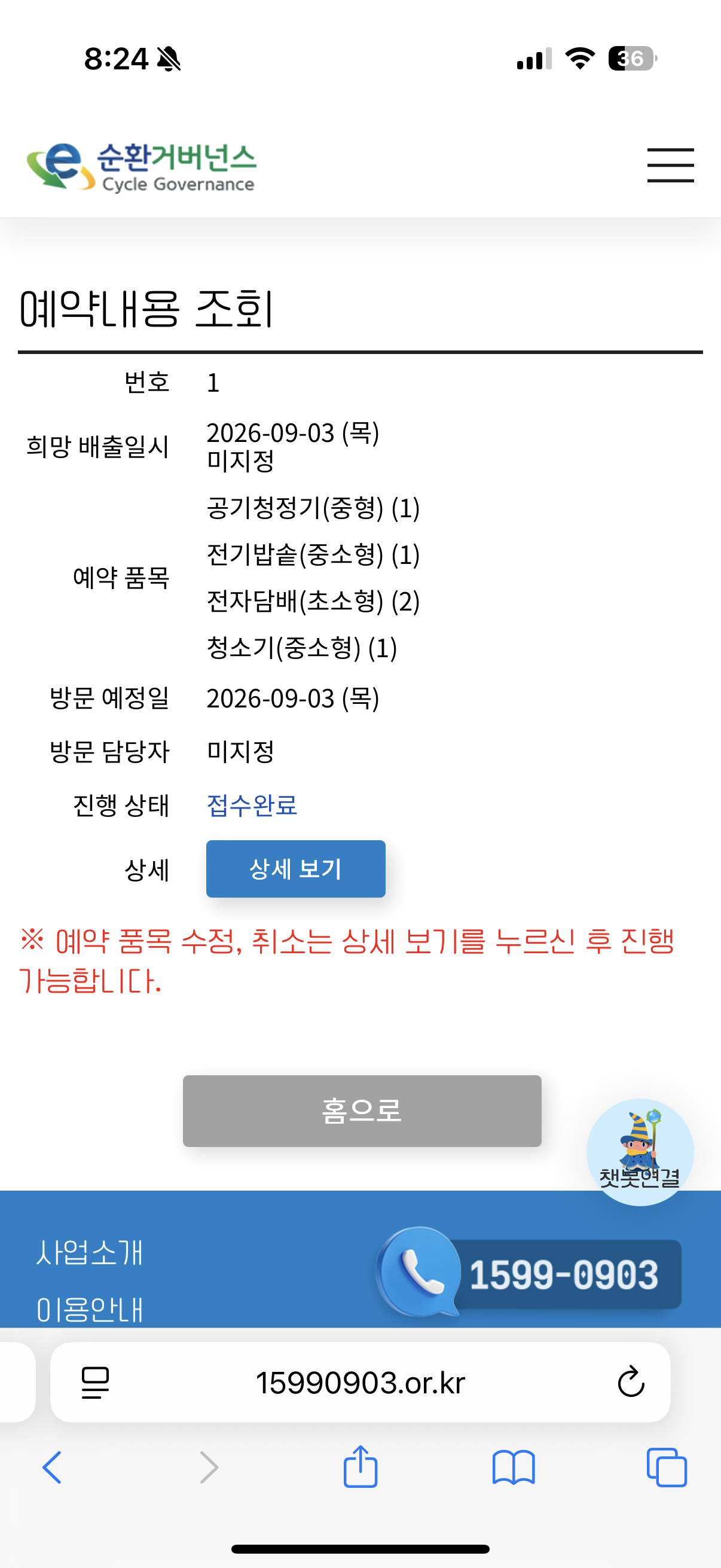
Task: Reload the page in Safari
Action: [631, 1382]
